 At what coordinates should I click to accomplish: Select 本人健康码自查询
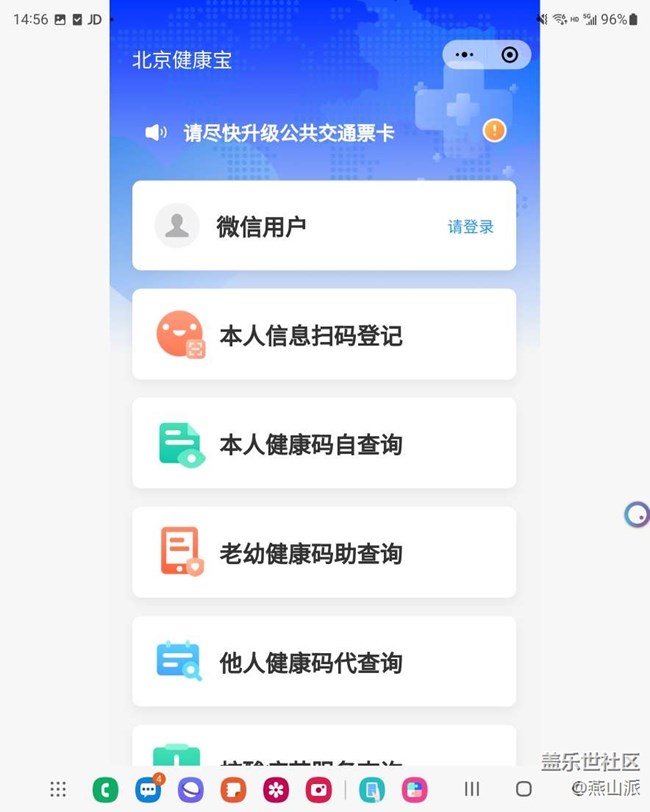pyautogui.click(x=324, y=443)
